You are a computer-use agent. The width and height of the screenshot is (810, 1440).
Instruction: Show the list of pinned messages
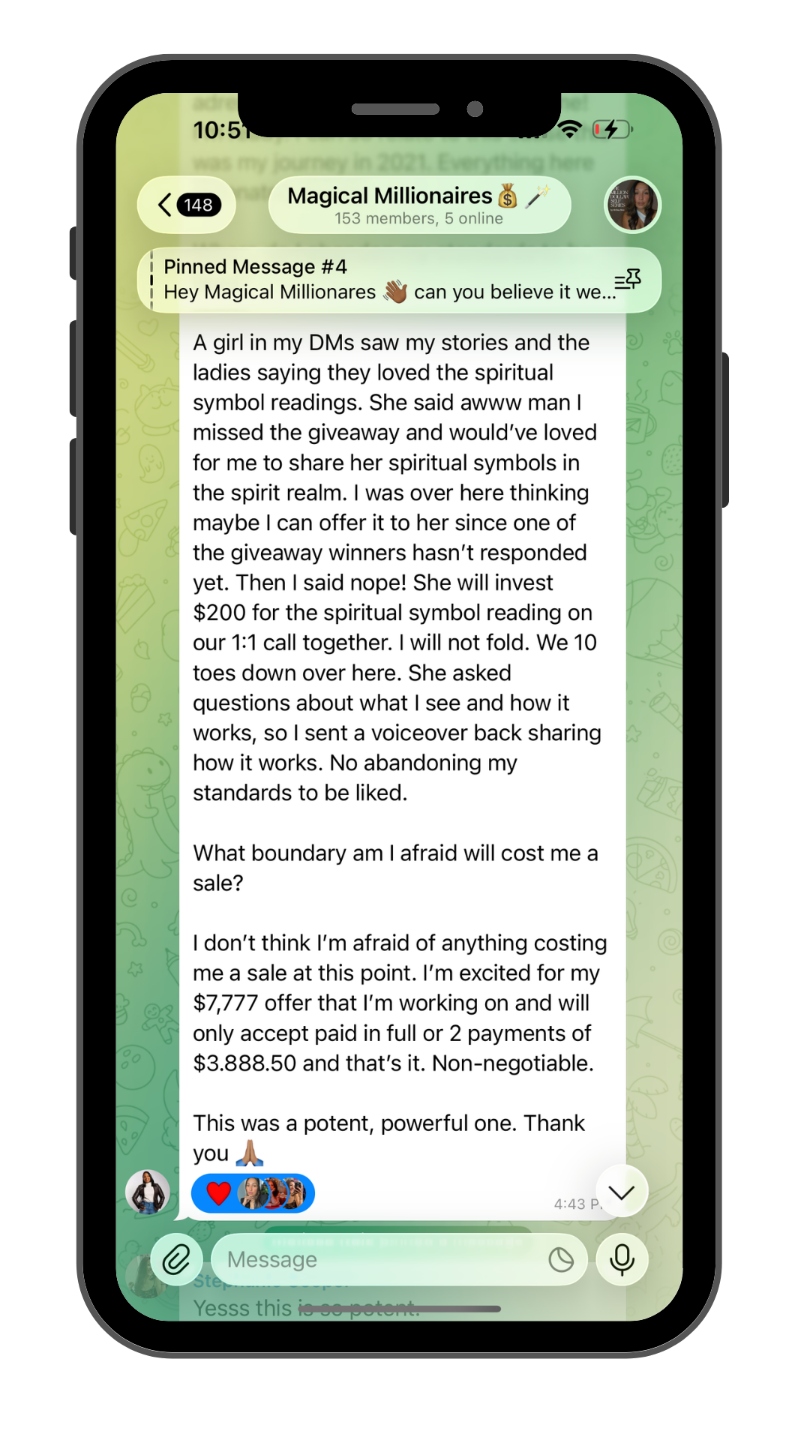coord(627,280)
